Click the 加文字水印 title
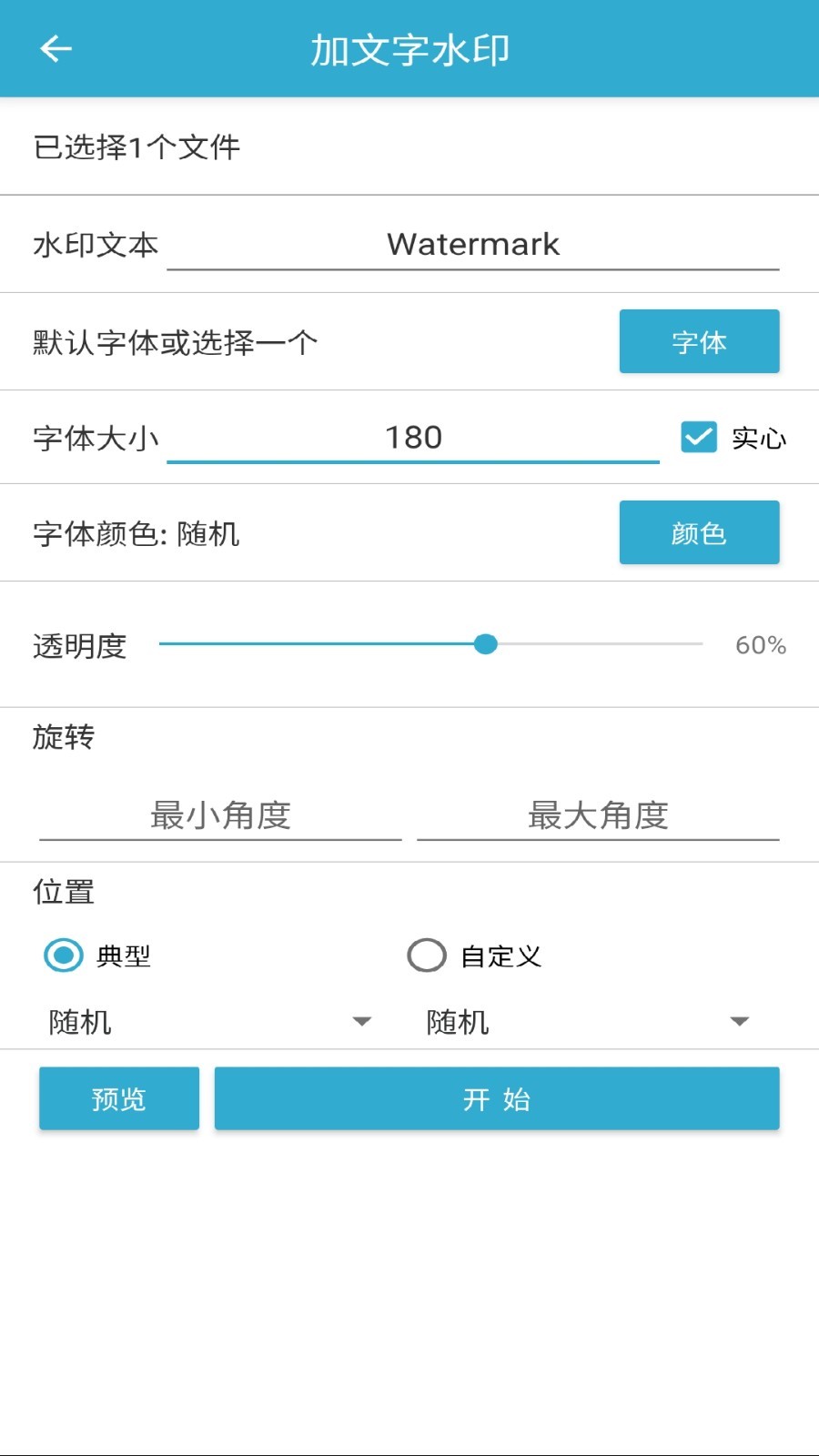Viewport: 819px width, 1456px height. [x=409, y=48]
